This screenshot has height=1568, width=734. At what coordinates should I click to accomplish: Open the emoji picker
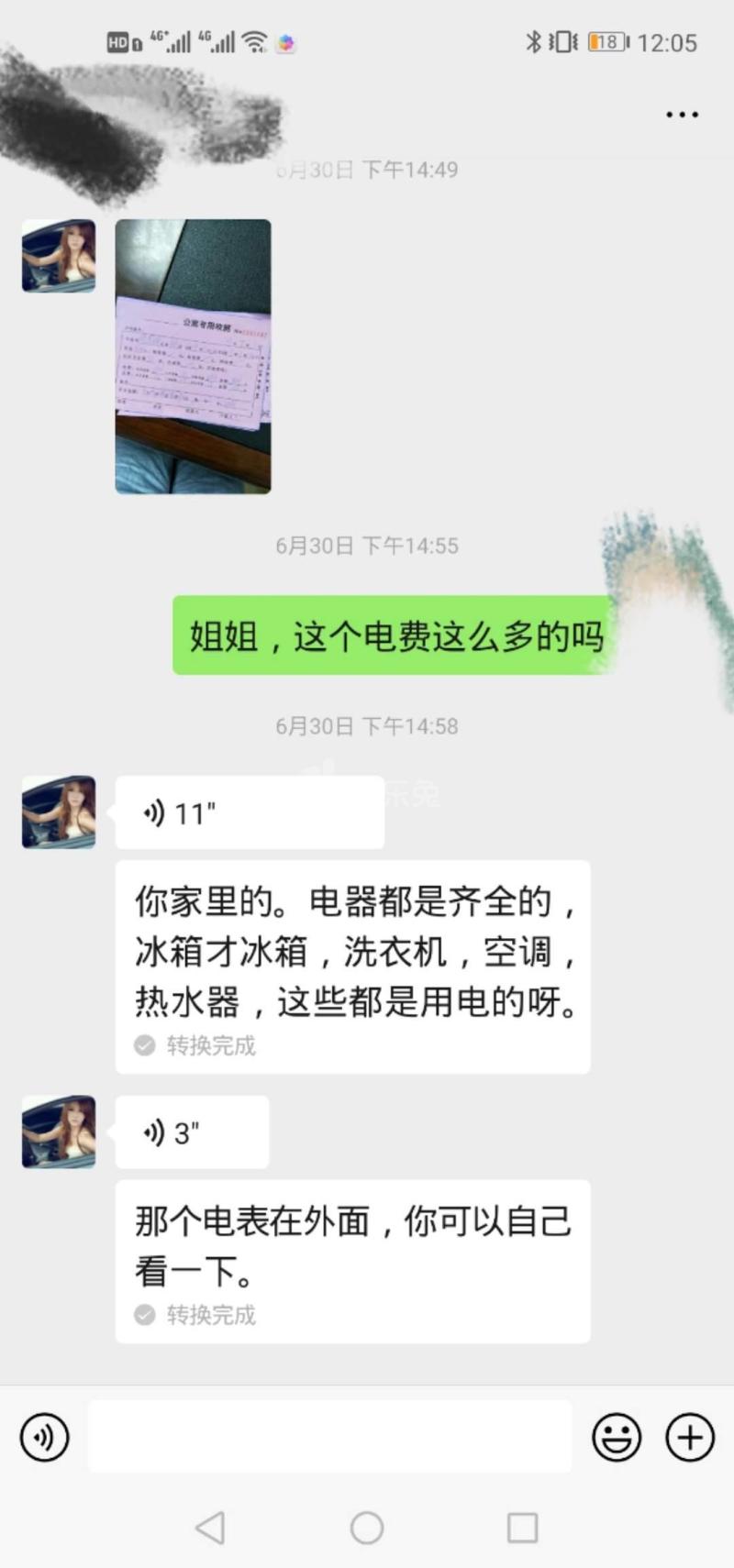617,1436
